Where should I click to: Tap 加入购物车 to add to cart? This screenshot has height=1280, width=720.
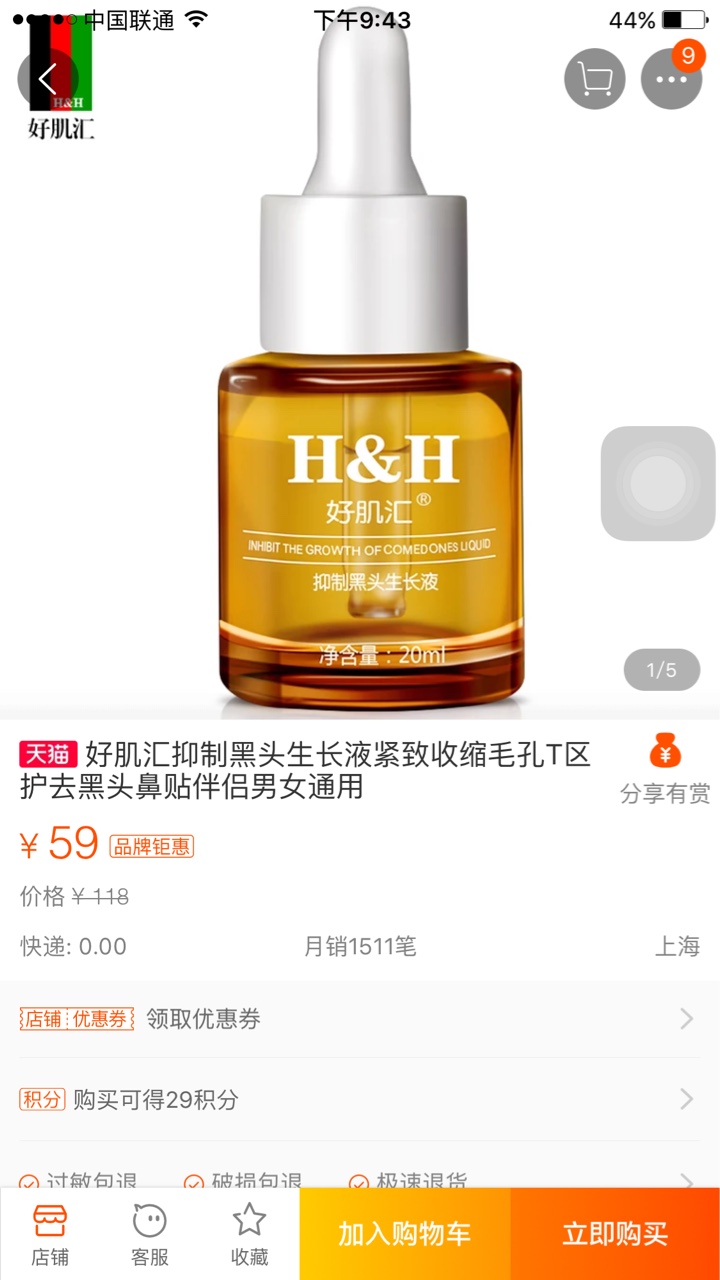[x=405, y=1234]
